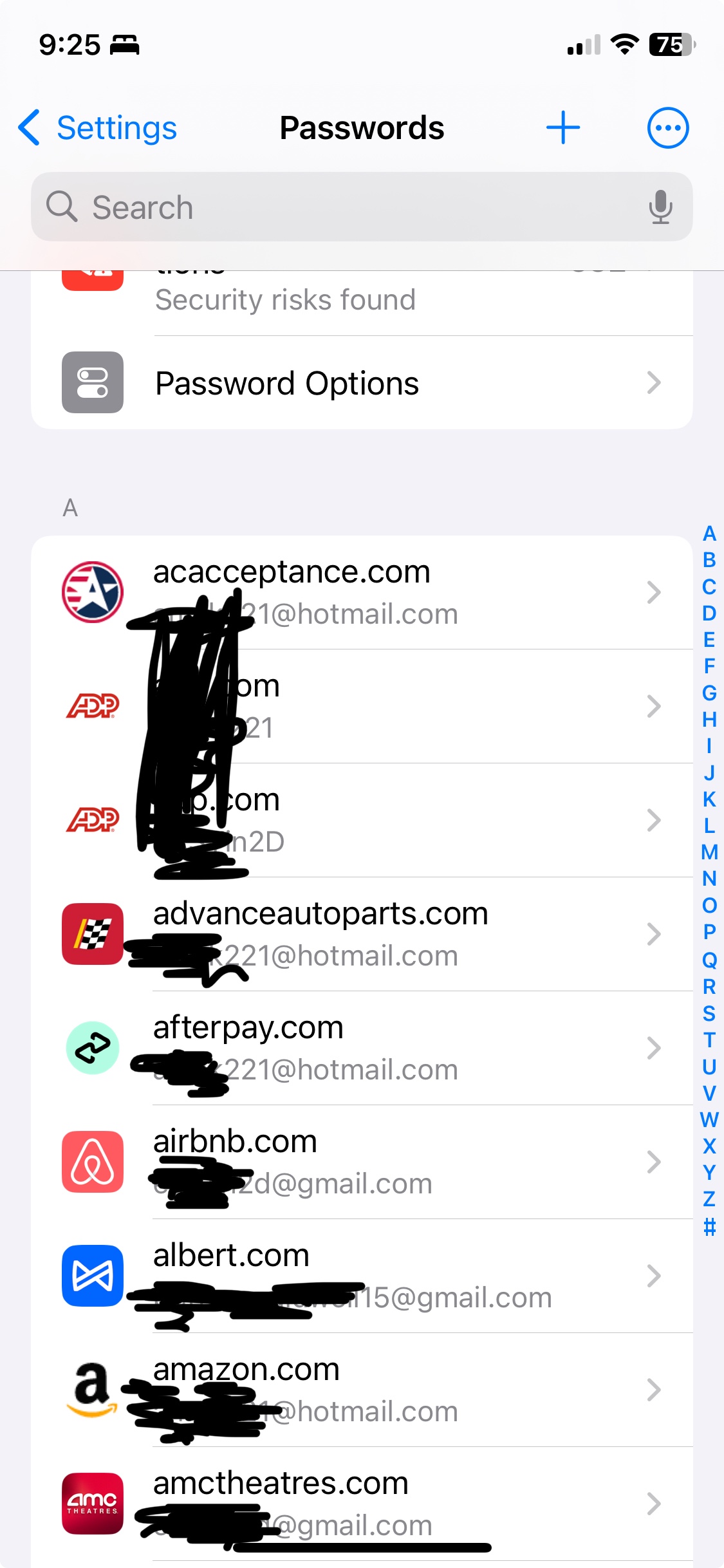
Task: Open the acacceptance.com password entry
Action: [x=362, y=592]
